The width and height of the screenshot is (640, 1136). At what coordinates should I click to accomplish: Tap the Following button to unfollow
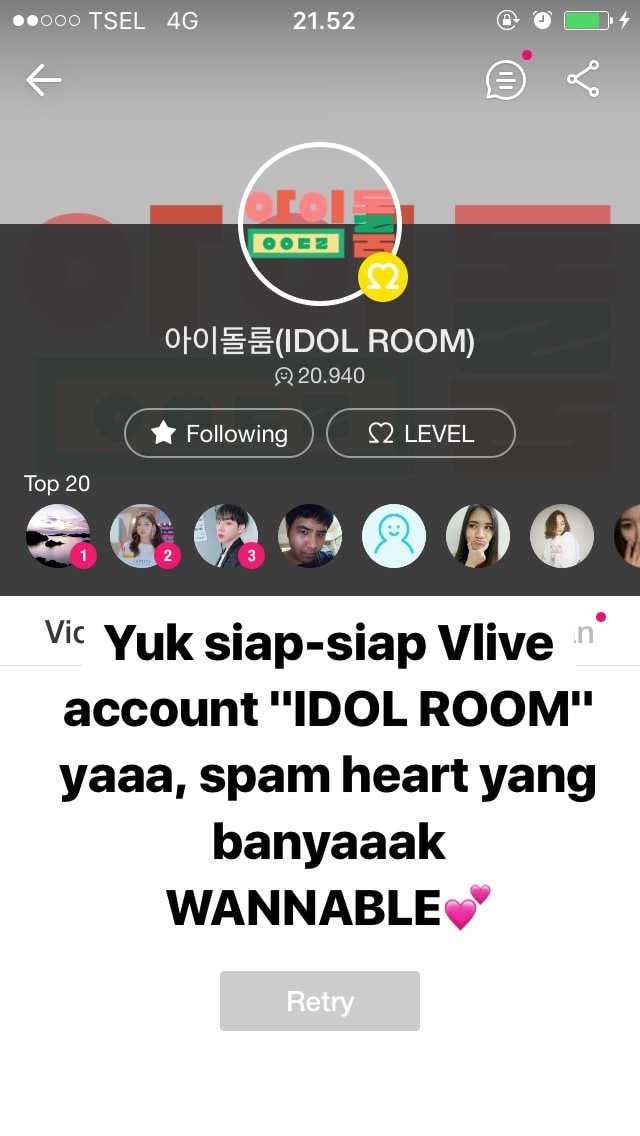(x=219, y=433)
